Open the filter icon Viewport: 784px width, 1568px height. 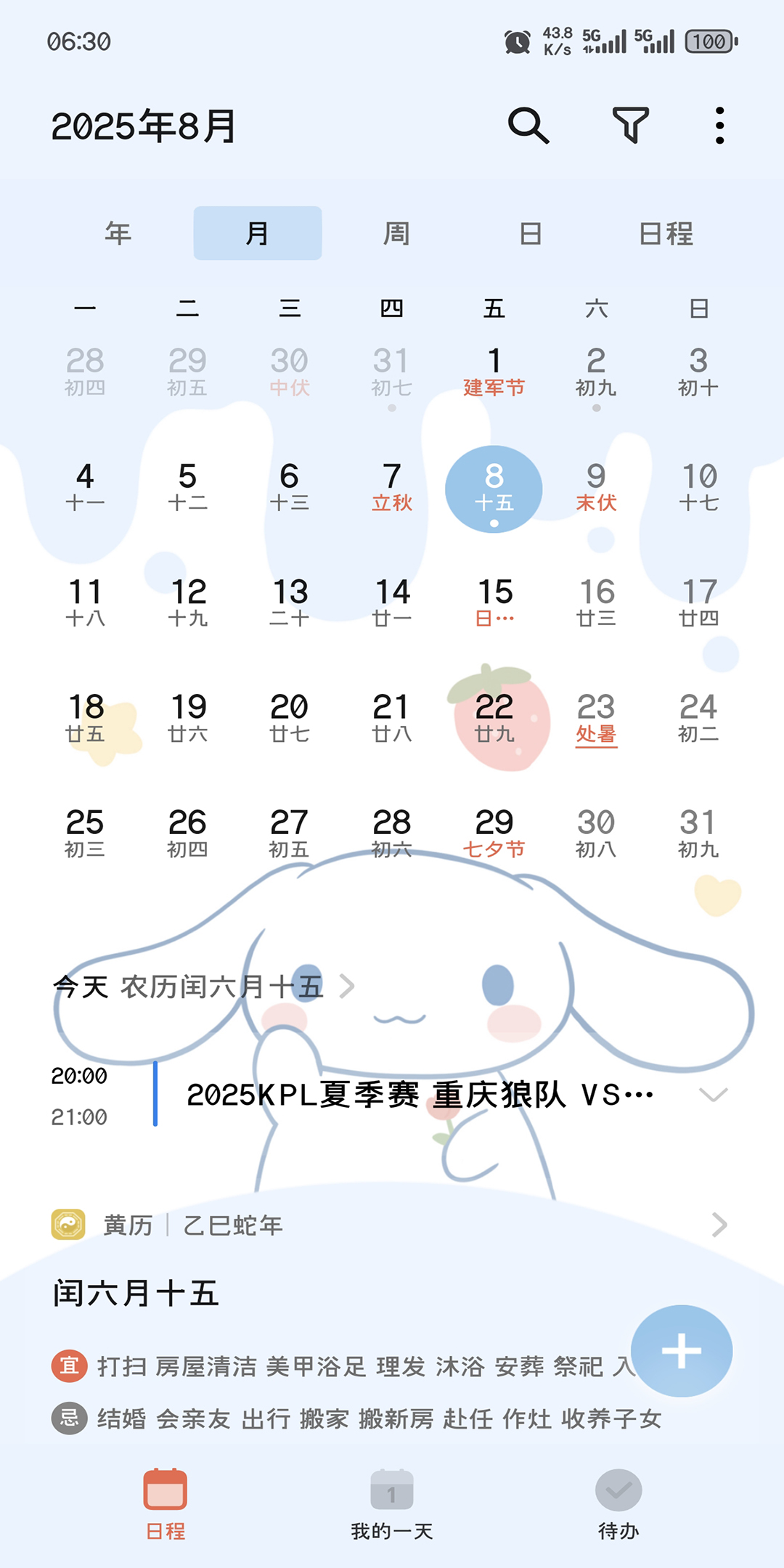pyautogui.click(x=630, y=126)
